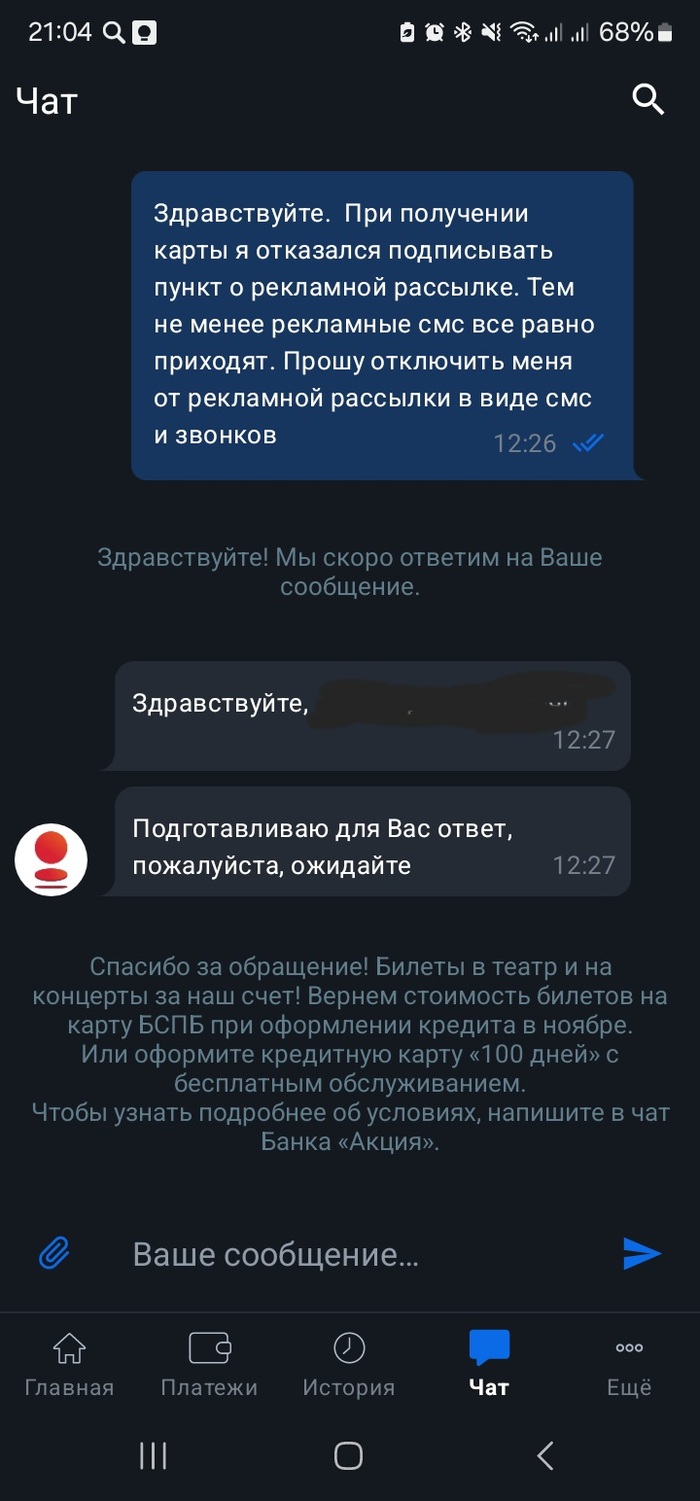Send the message with the arrow
The width and height of the screenshot is (700, 1501).
point(642,1253)
